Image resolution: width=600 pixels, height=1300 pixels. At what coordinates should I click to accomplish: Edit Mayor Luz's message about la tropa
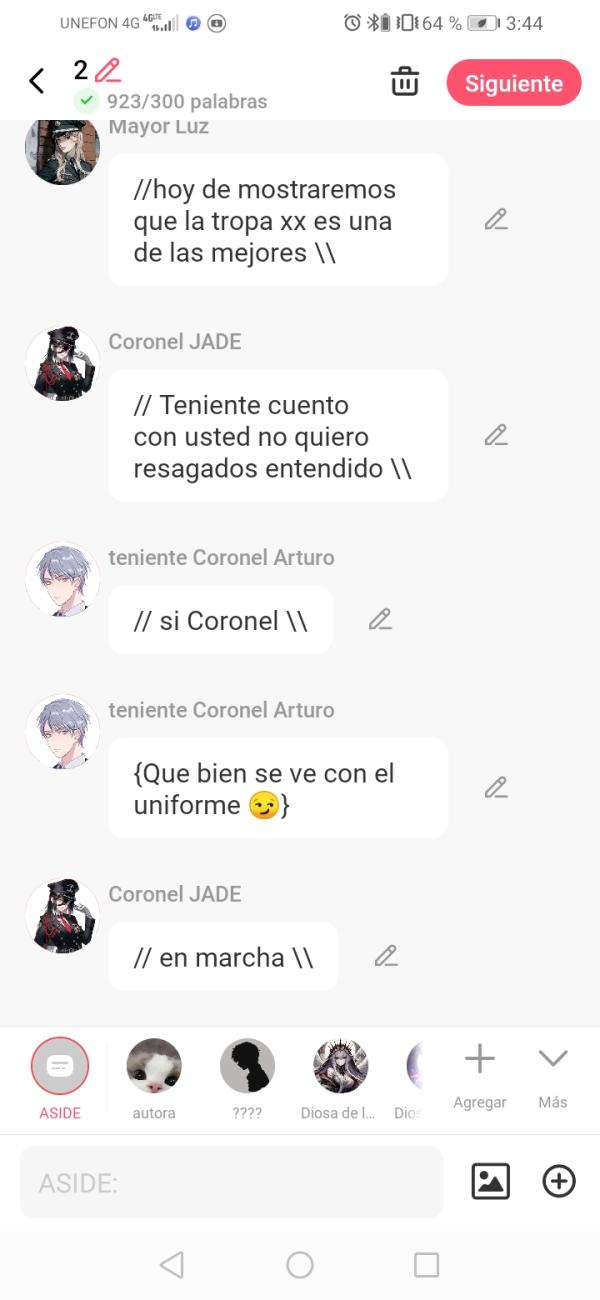(496, 220)
